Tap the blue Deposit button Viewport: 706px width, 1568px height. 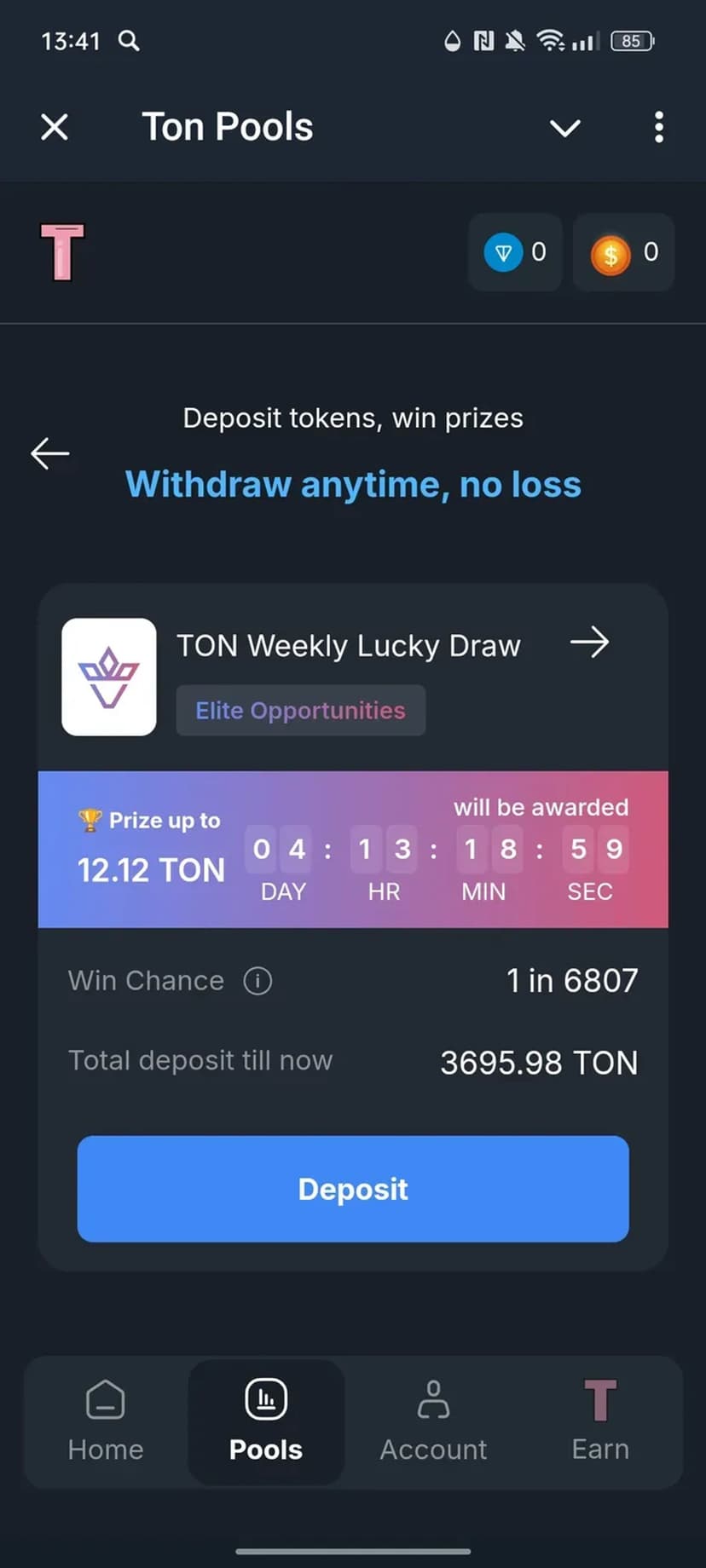coord(353,1189)
